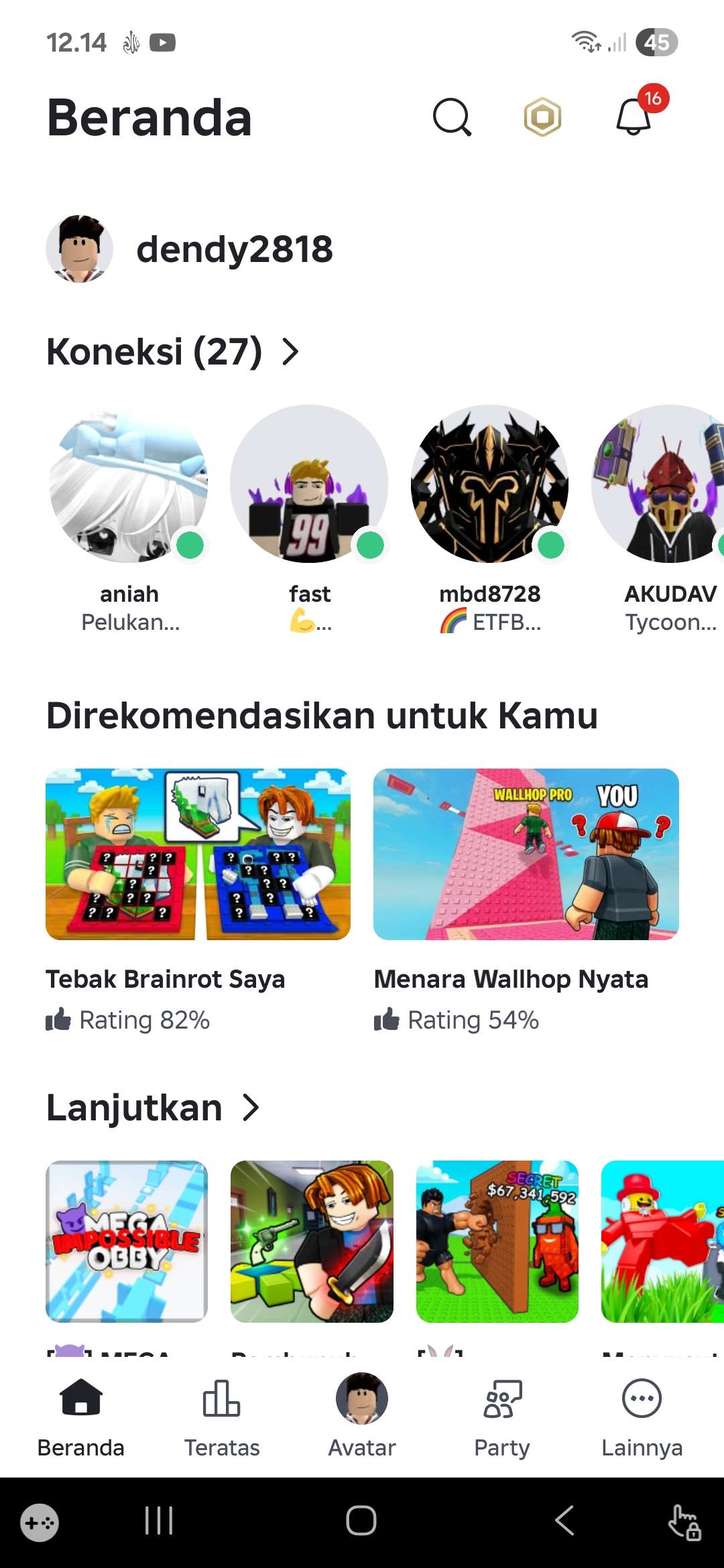Viewport: 724px width, 1568px height.
Task: Open the Tebak Brainrot Saya game
Action: [x=198, y=853]
